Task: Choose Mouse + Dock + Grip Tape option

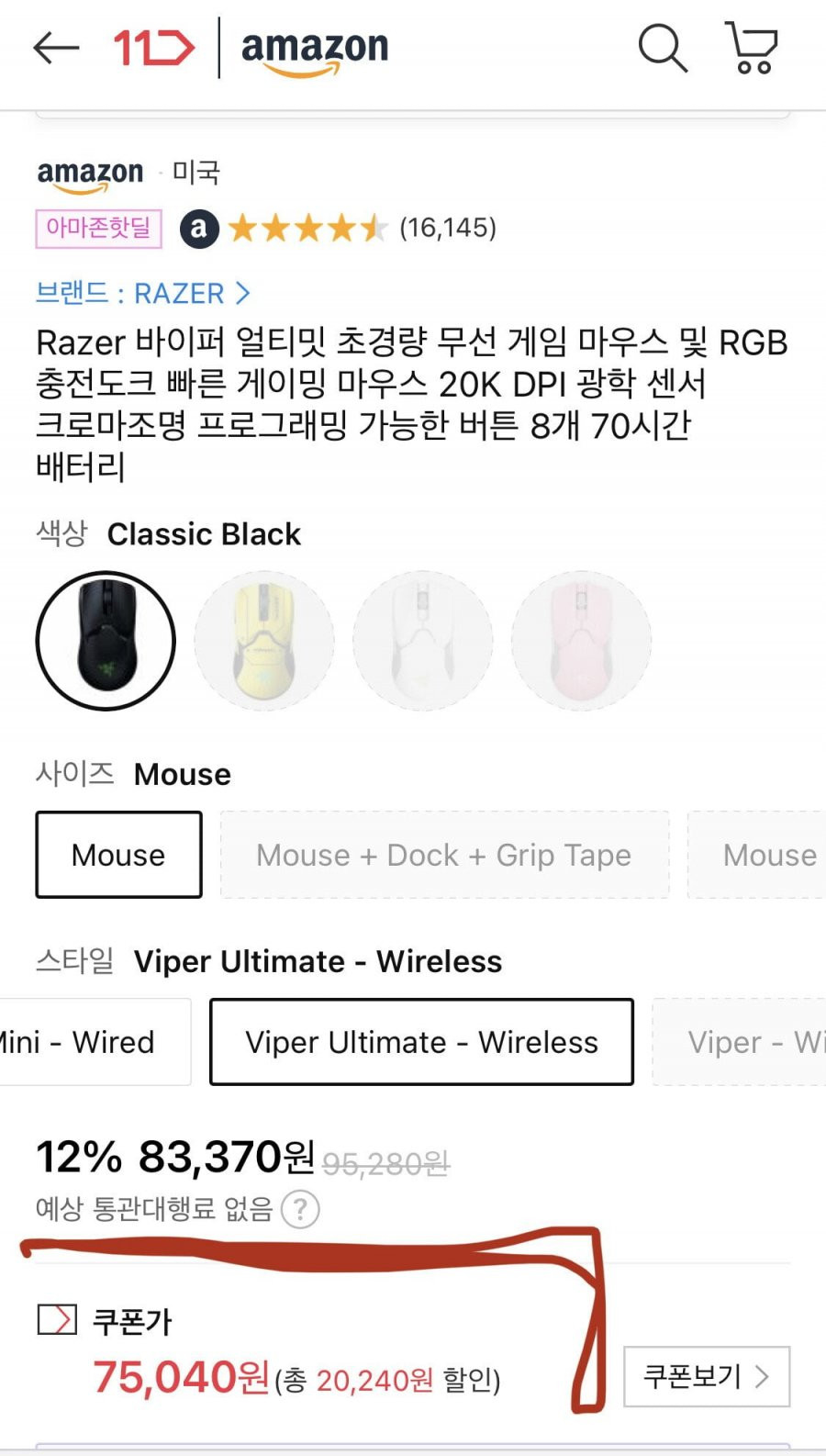Action: point(444,855)
